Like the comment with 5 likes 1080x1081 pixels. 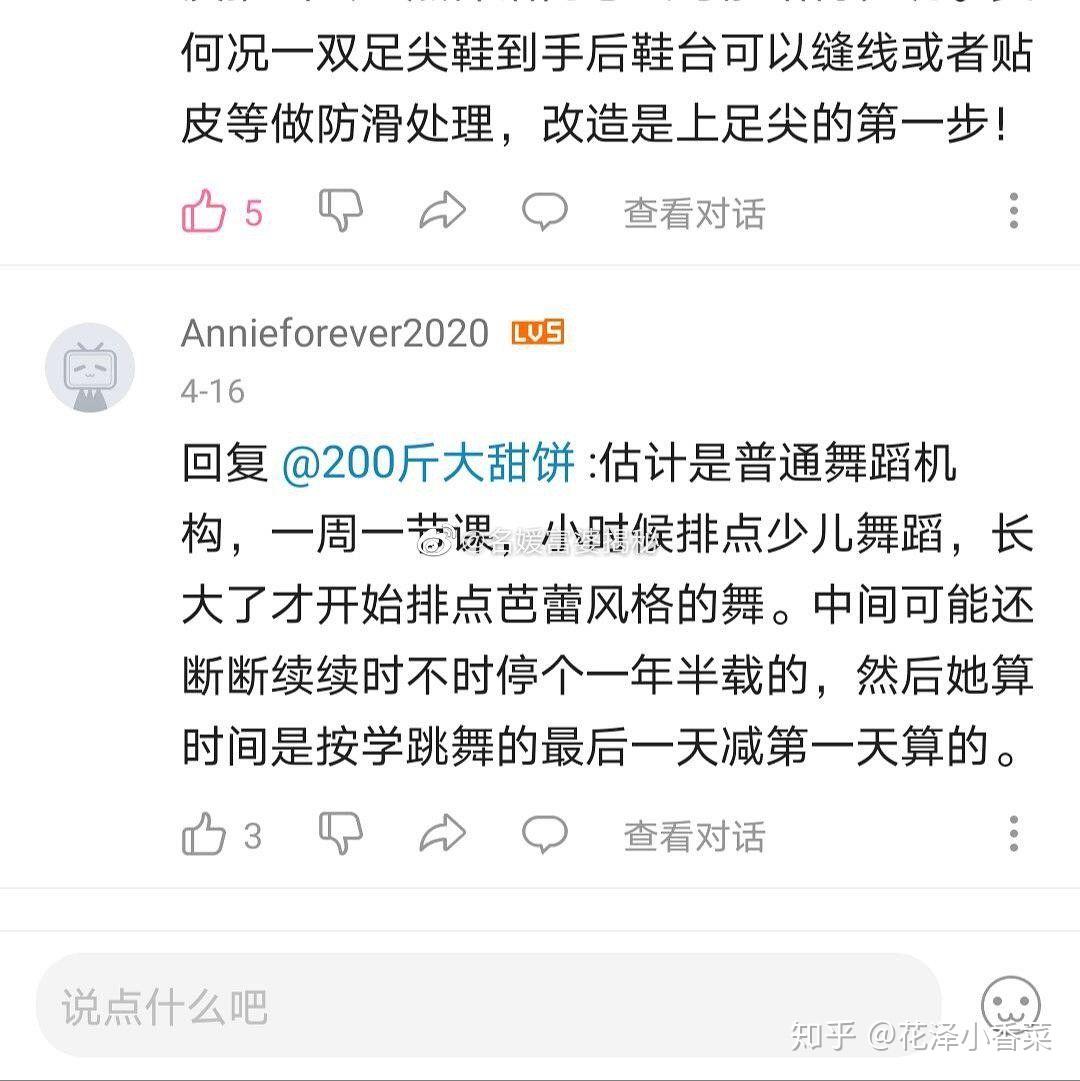(x=204, y=212)
